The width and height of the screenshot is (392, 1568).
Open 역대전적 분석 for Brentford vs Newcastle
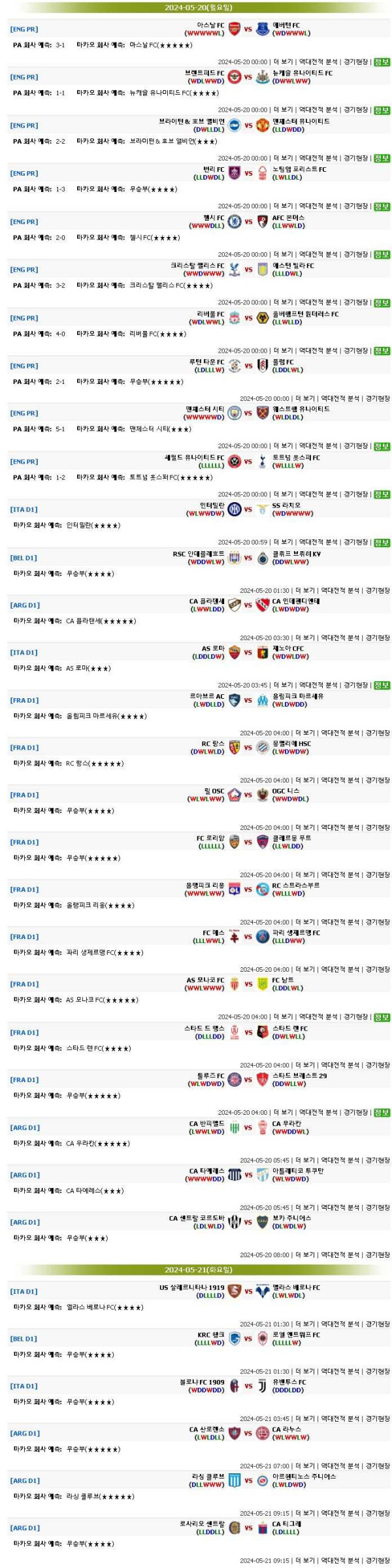click(x=318, y=110)
